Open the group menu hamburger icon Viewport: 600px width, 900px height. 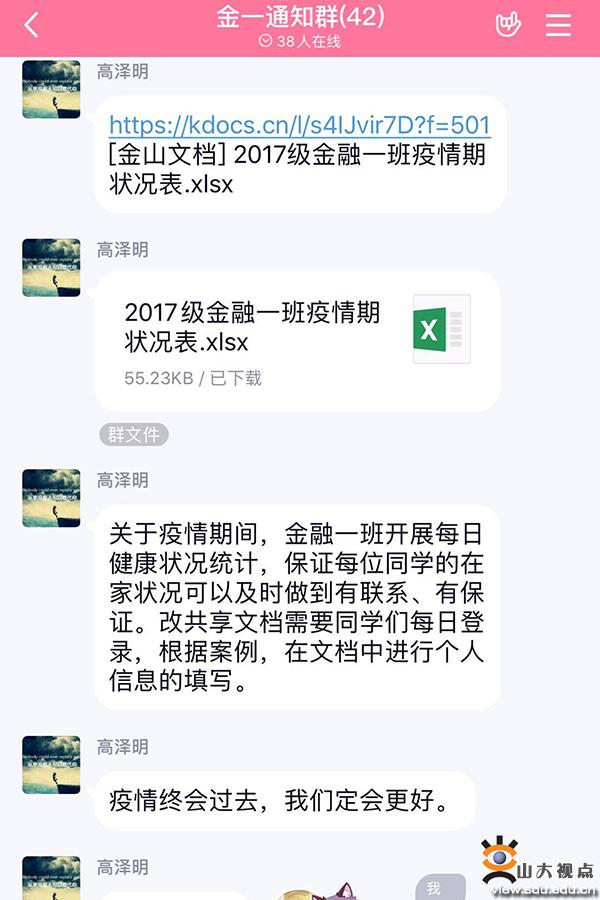click(x=558, y=26)
